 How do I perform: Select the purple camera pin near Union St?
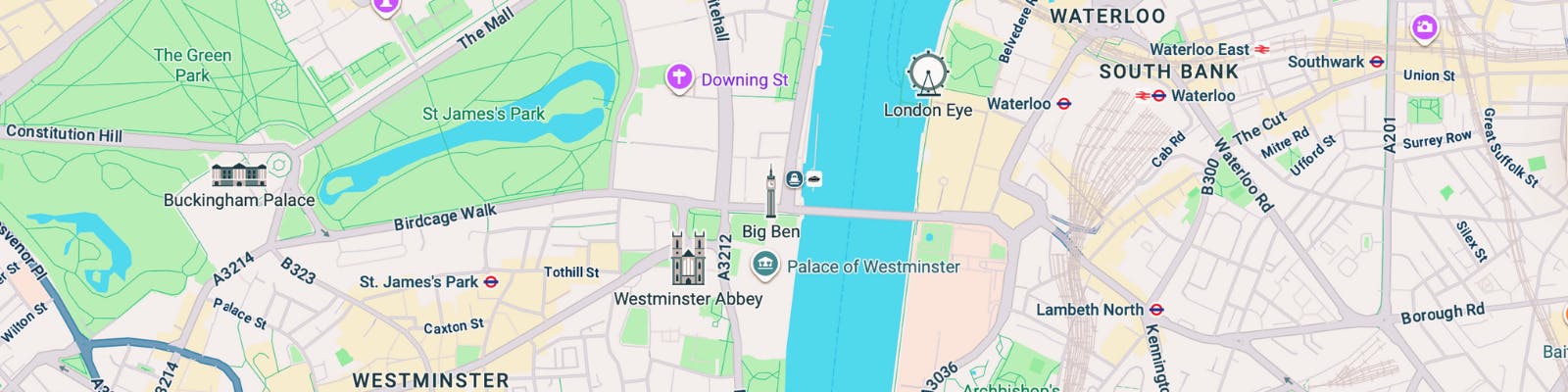tap(1424, 27)
